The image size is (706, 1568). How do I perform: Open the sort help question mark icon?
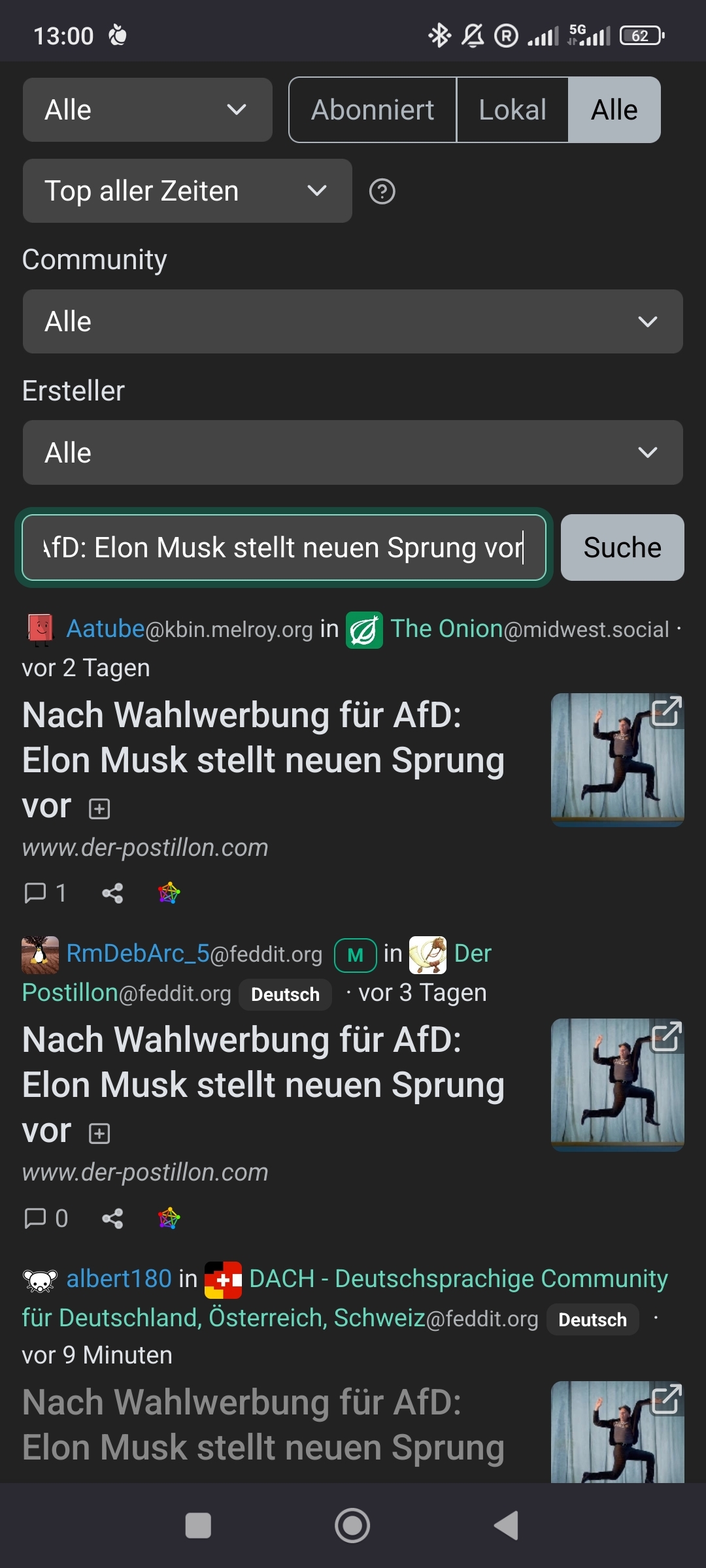(382, 191)
